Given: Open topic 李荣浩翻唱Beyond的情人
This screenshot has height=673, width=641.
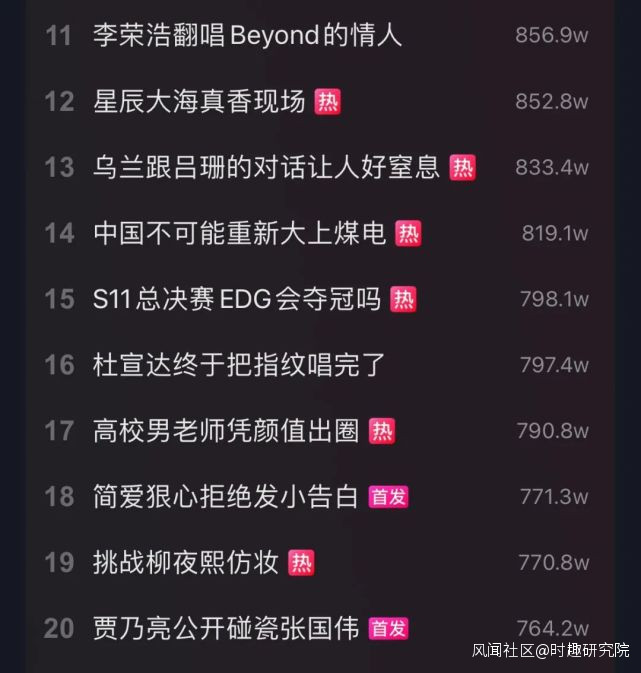Looking at the screenshot, I should [247, 36].
